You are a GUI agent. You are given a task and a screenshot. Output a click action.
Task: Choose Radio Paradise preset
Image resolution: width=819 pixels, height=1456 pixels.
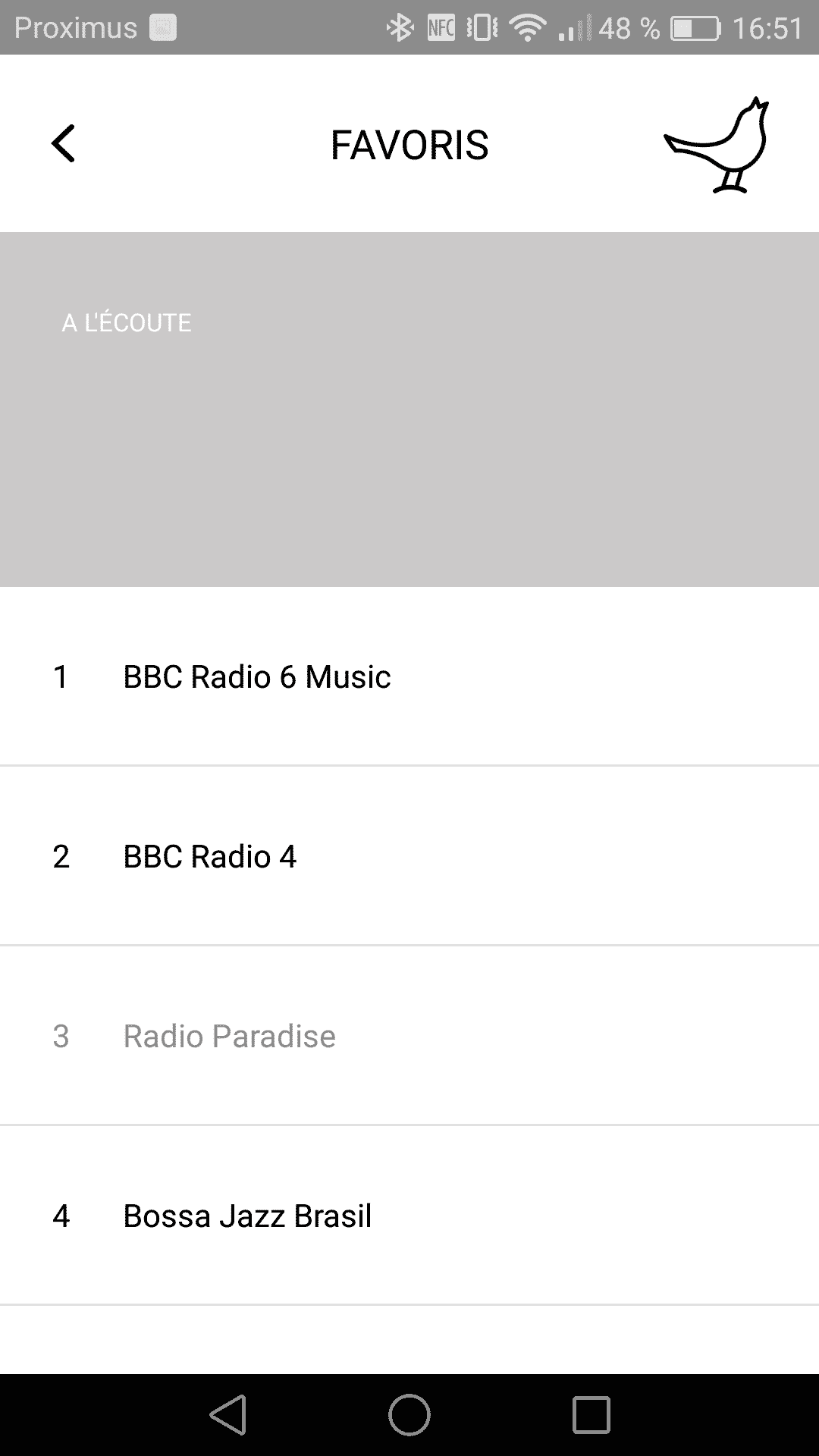click(409, 1036)
